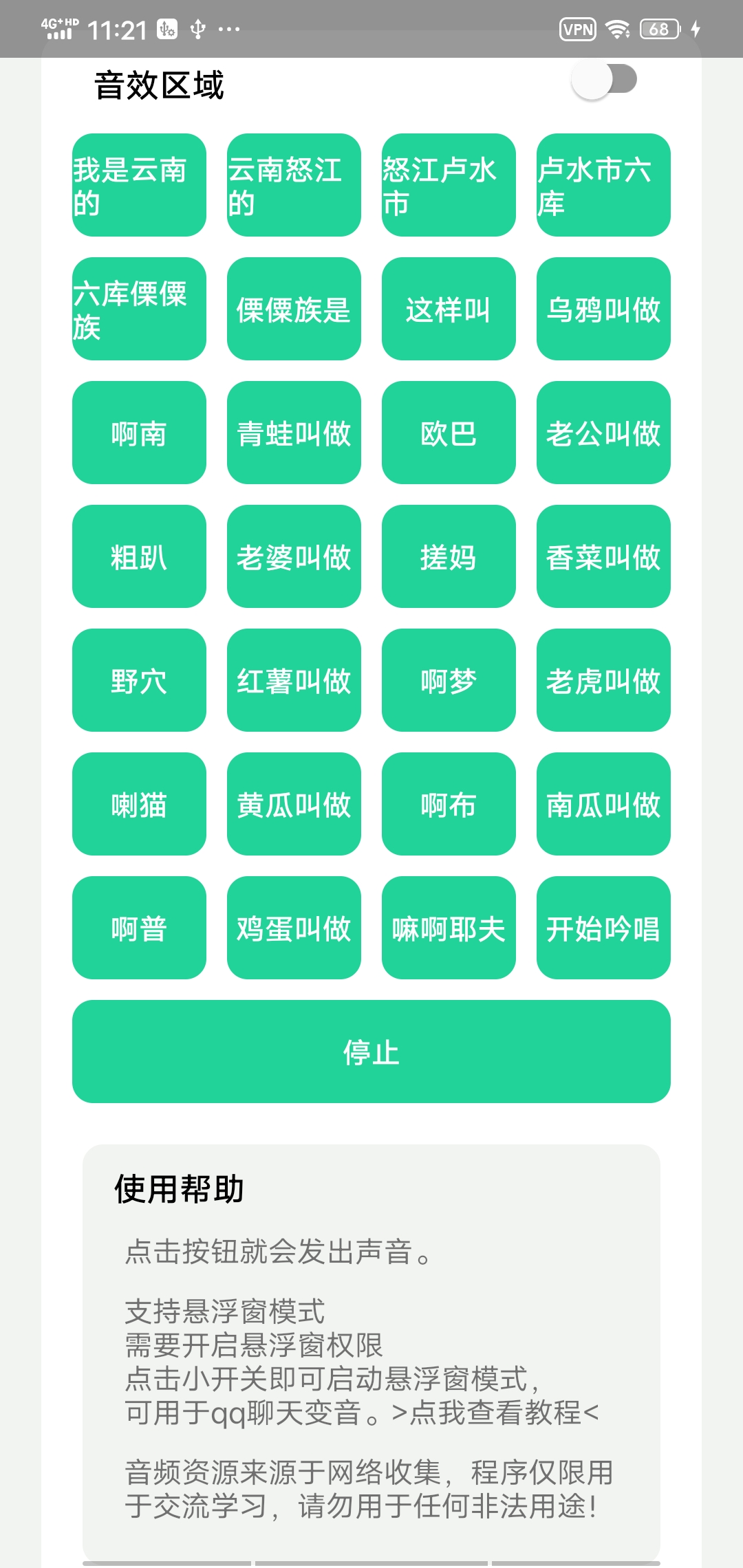Screen dimensions: 743x1568
Task: Trigger the 乌鸦叫做 sound
Action: tap(602, 309)
